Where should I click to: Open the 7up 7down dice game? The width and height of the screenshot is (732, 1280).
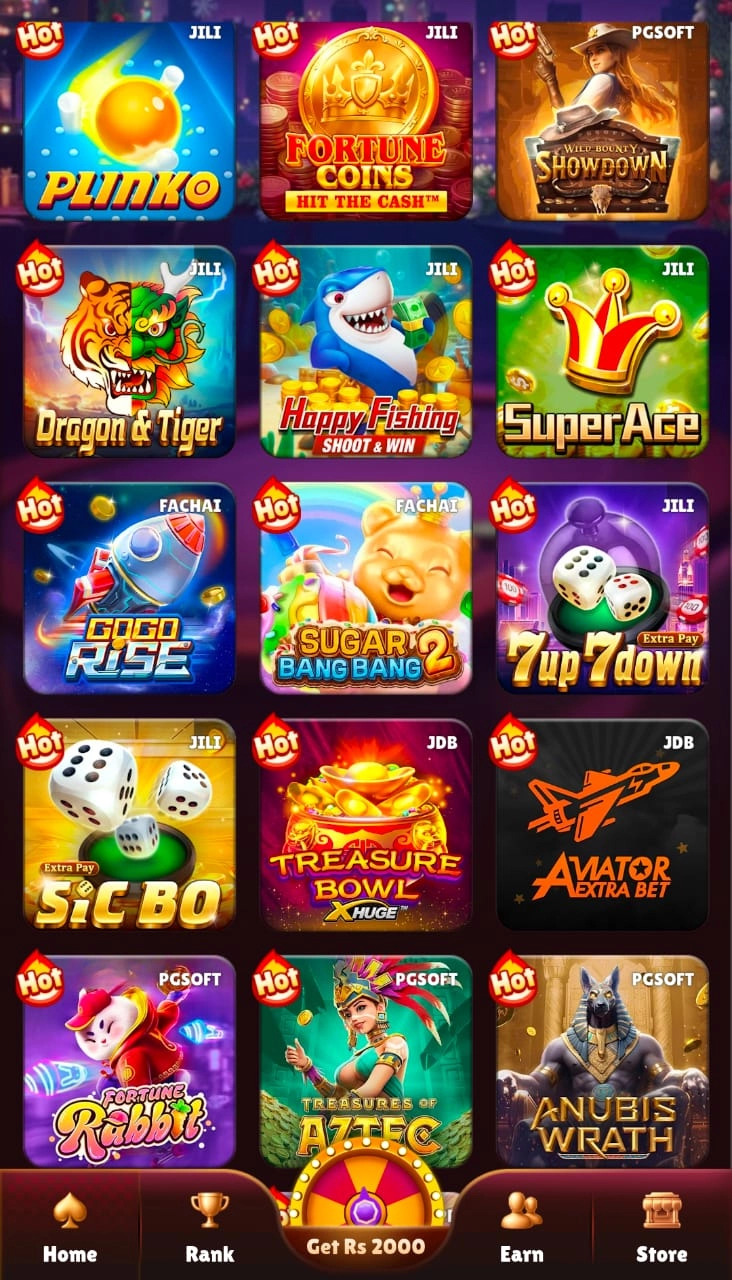point(602,594)
